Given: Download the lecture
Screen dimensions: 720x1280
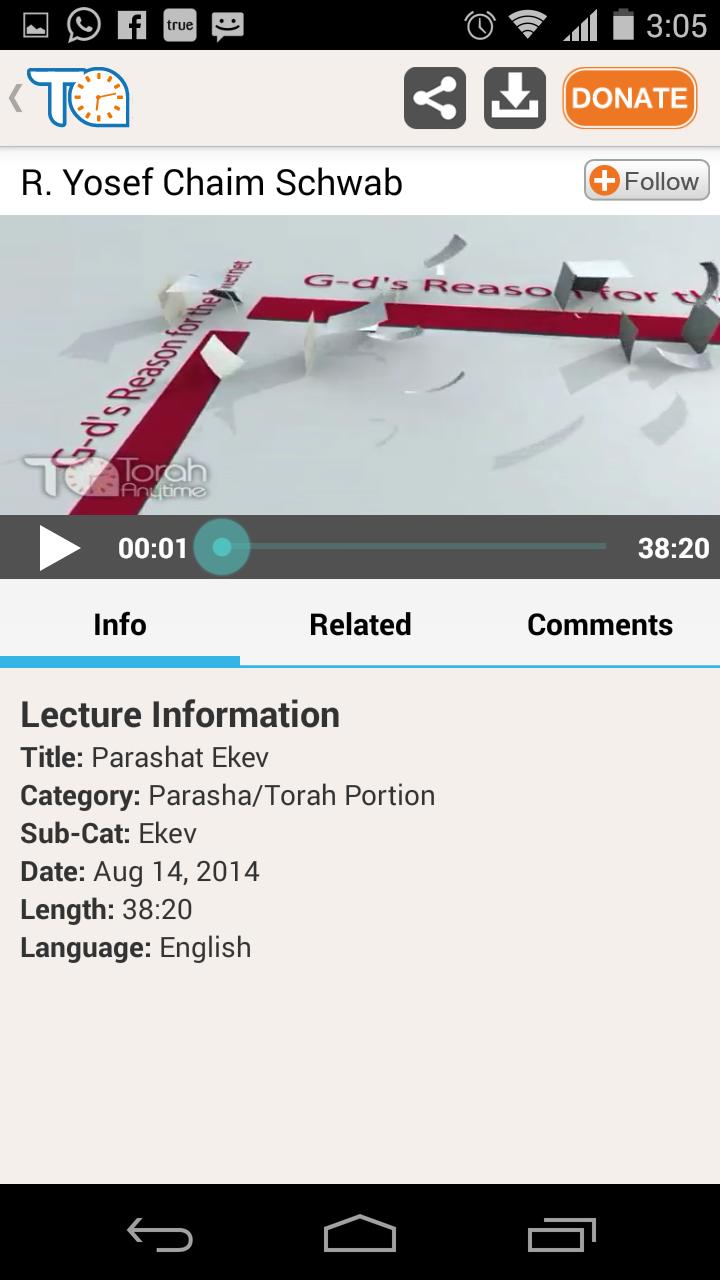Looking at the screenshot, I should pos(515,98).
